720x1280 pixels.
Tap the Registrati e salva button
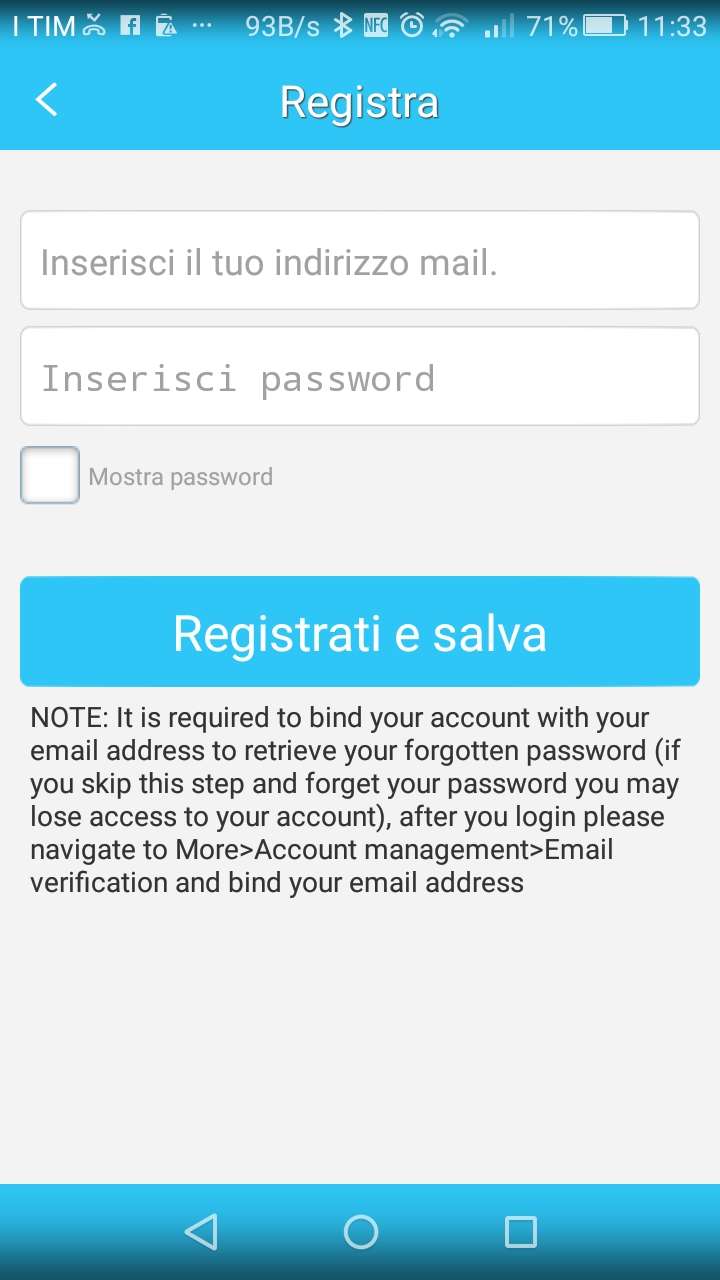pyautogui.click(x=360, y=632)
